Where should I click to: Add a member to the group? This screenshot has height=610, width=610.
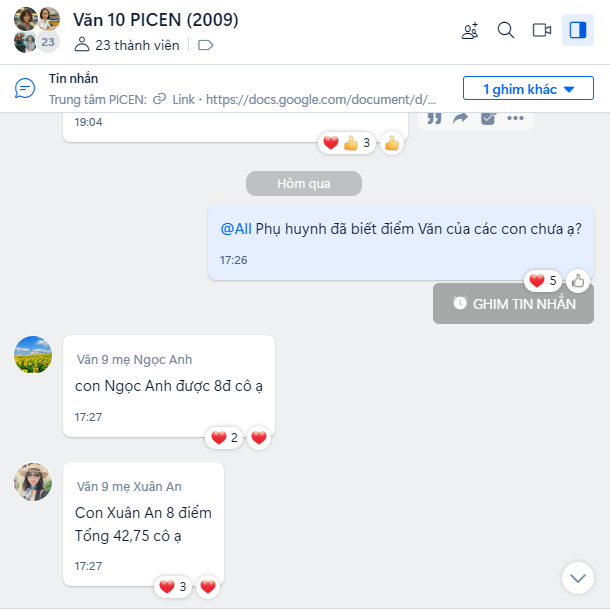(470, 30)
